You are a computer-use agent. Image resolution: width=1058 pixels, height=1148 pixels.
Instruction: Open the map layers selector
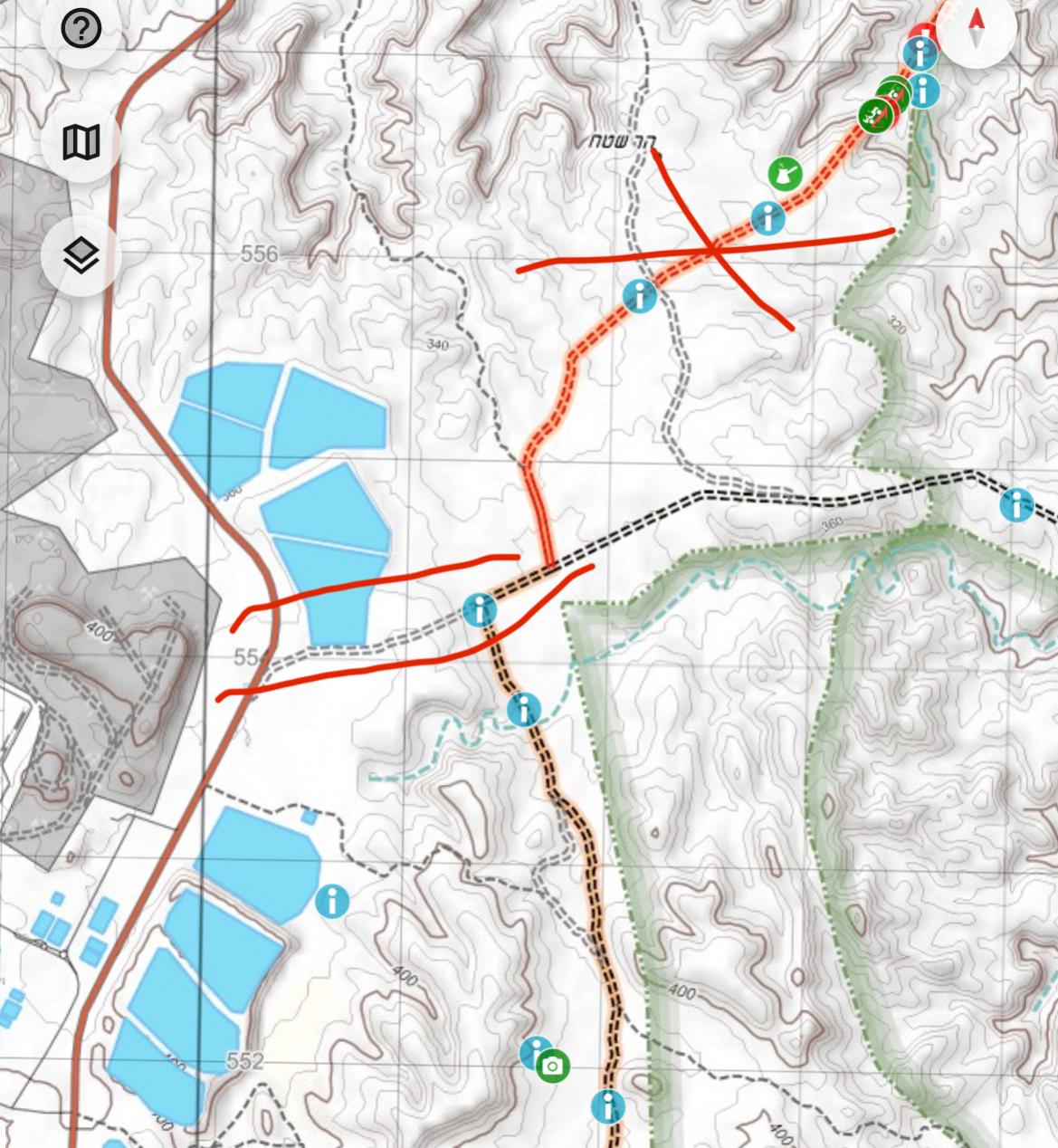click(x=81, y=256)
